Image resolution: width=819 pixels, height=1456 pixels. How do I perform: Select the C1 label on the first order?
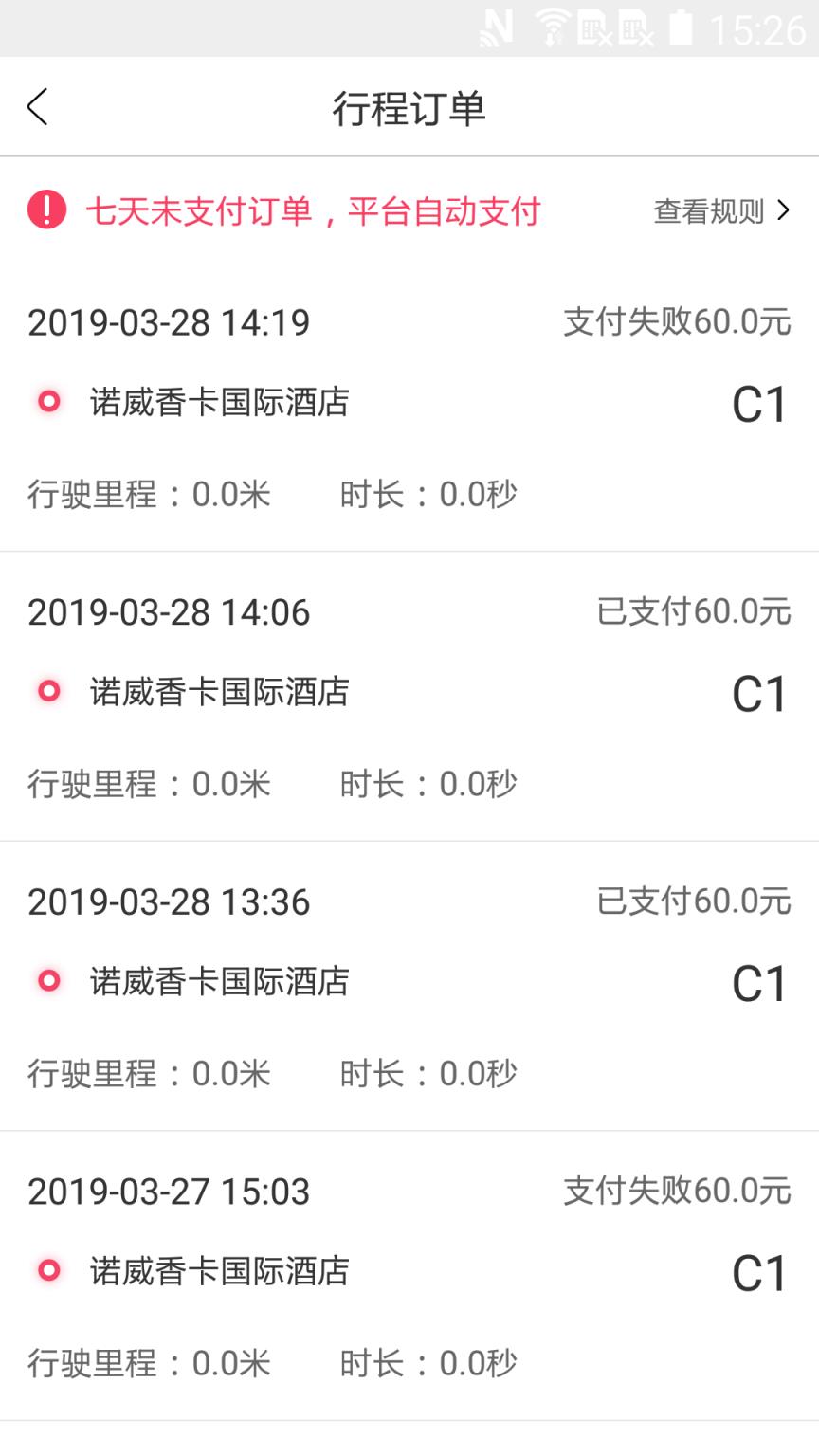pyautogui.click(x=760, y=402)
